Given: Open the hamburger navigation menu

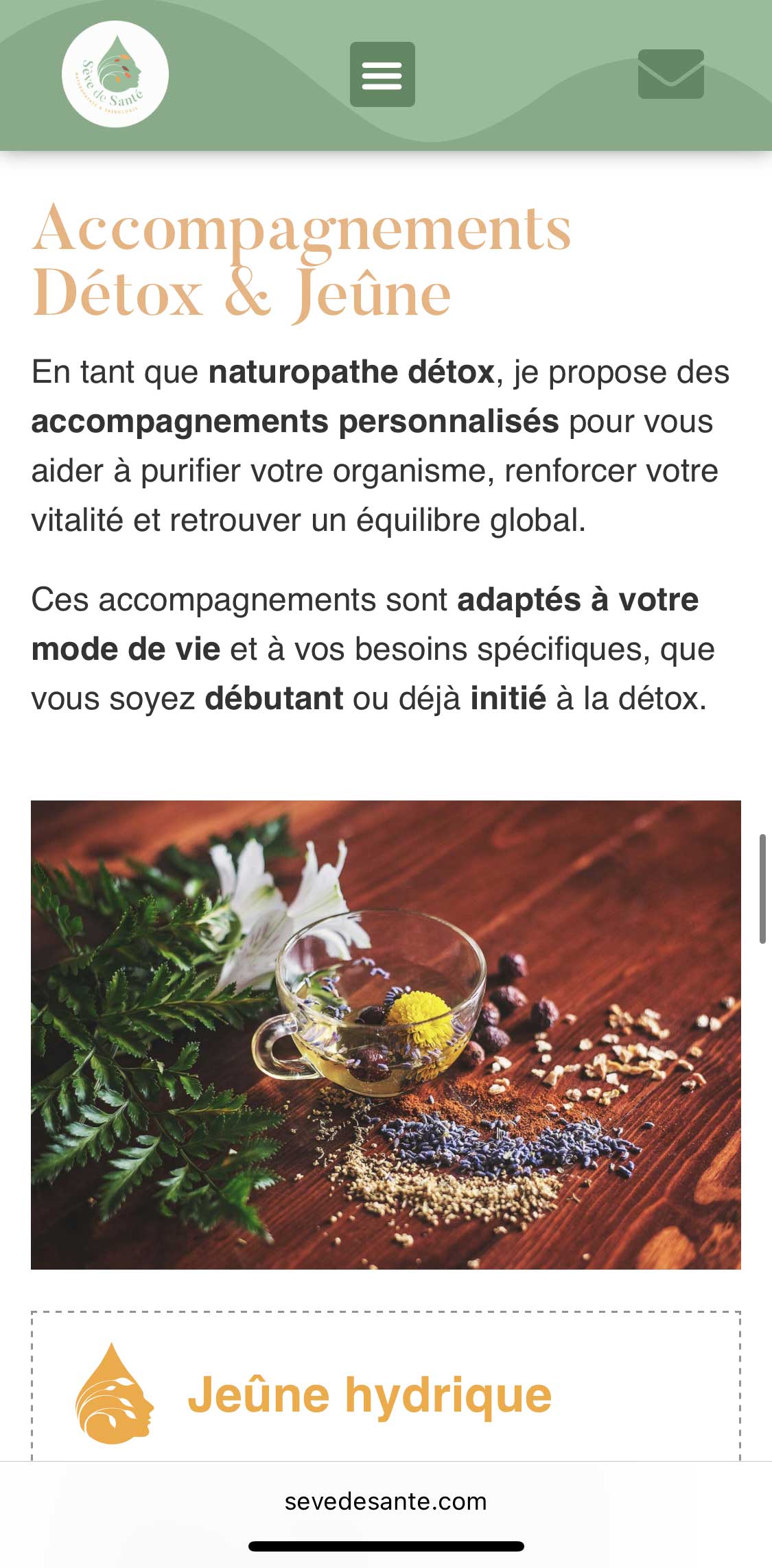Looking at the screenshot, I should [382, 74].
